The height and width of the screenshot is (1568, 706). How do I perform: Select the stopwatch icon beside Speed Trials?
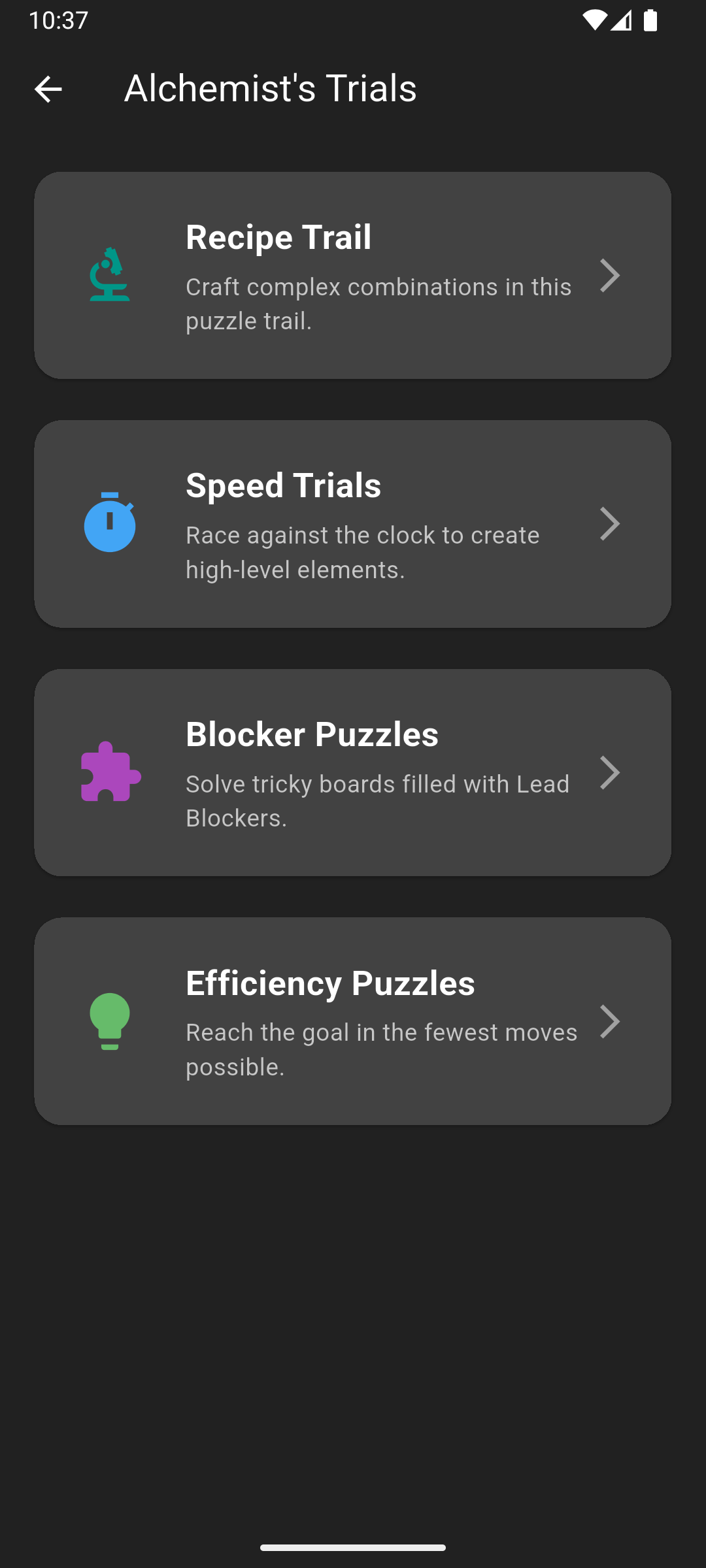pos(110,523)
